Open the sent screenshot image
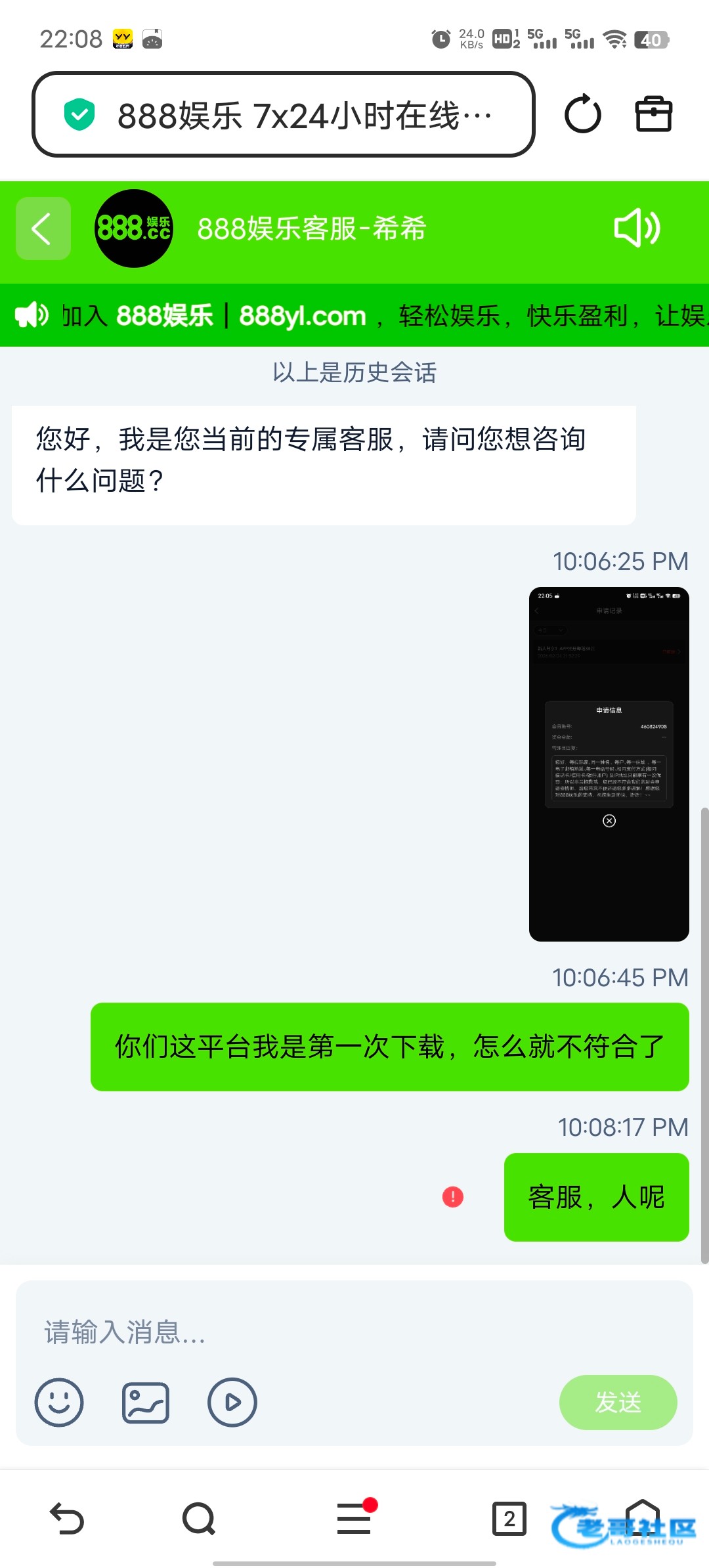 coord(609,764)
